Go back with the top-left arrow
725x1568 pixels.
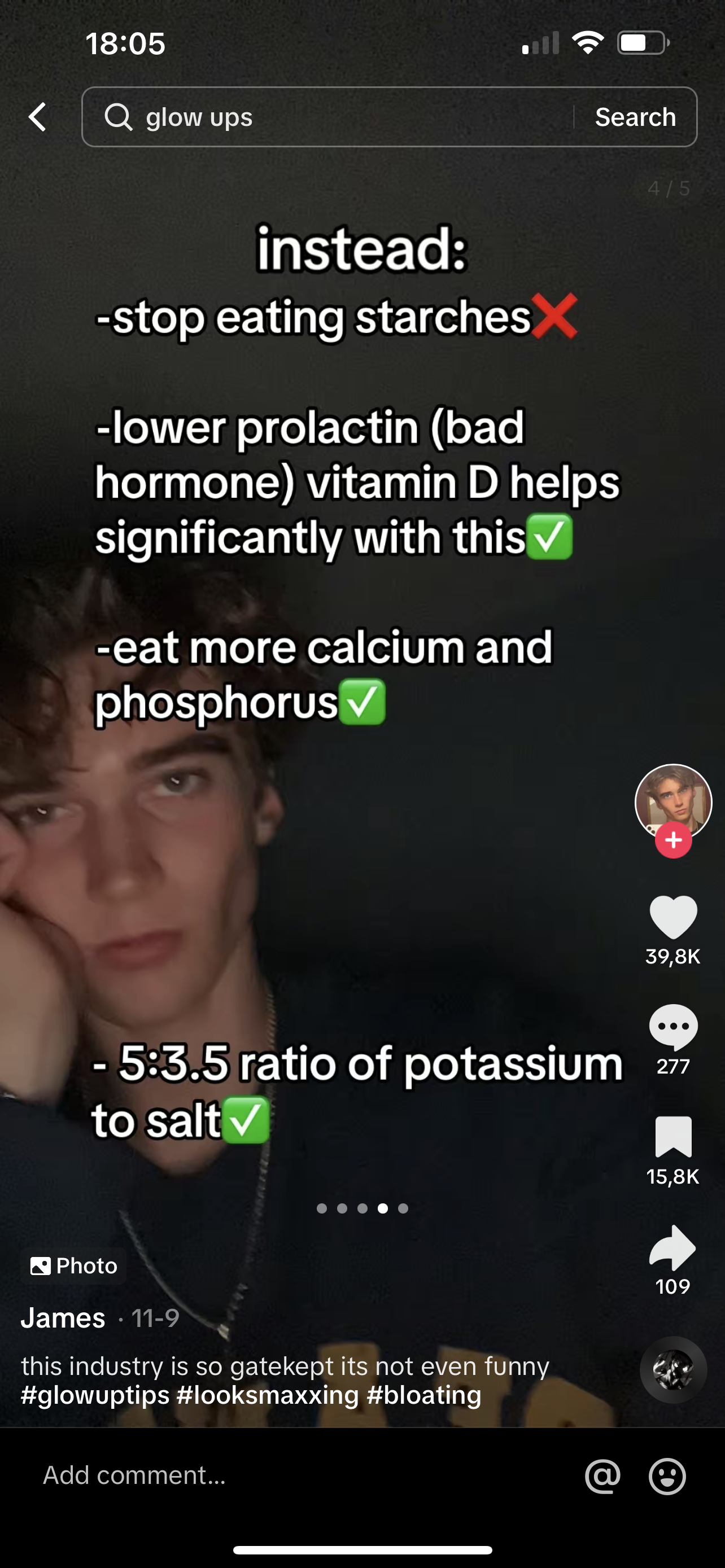[x=38, y=117]
